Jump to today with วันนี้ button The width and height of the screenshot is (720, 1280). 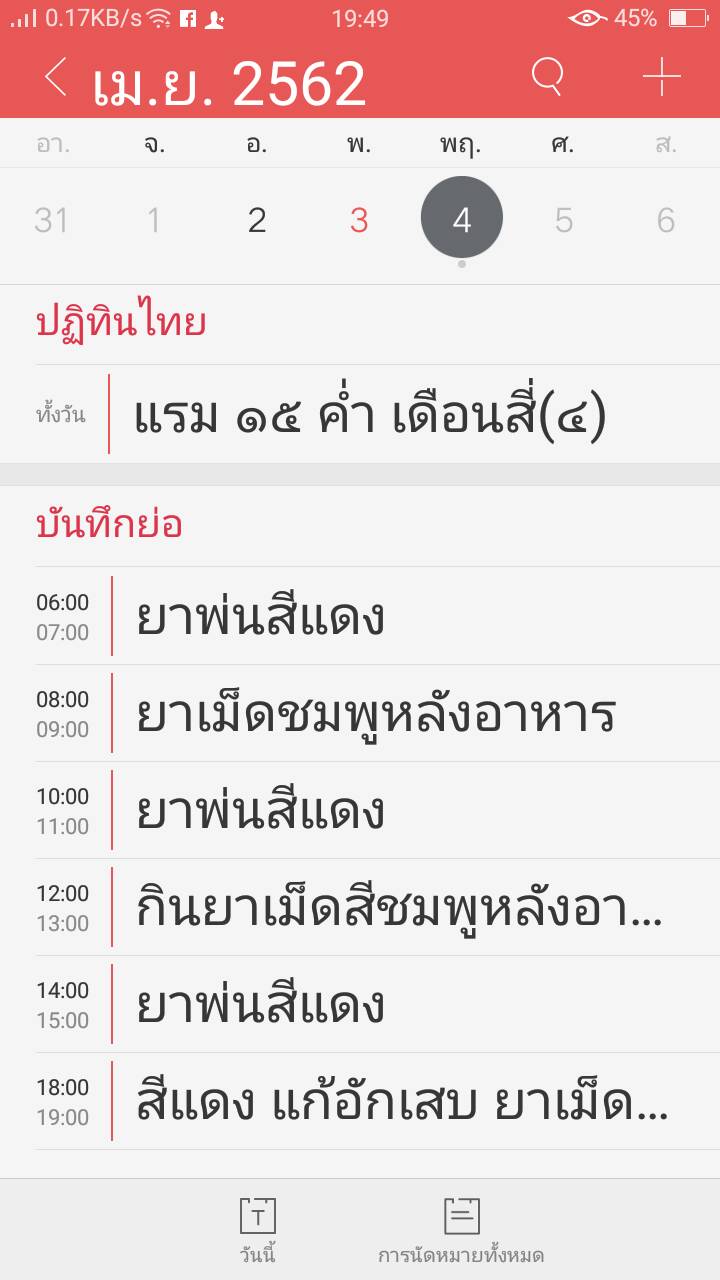(x=258, y=1230)
